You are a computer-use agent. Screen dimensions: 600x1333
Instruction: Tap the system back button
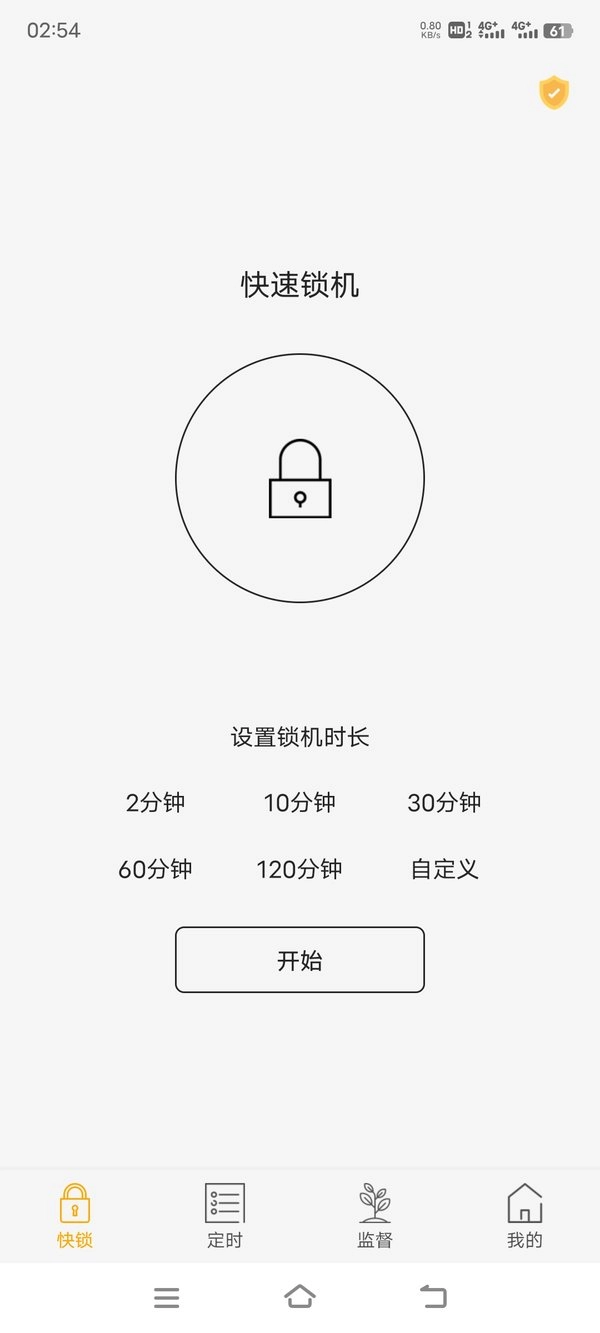(x=433, y=1297)
